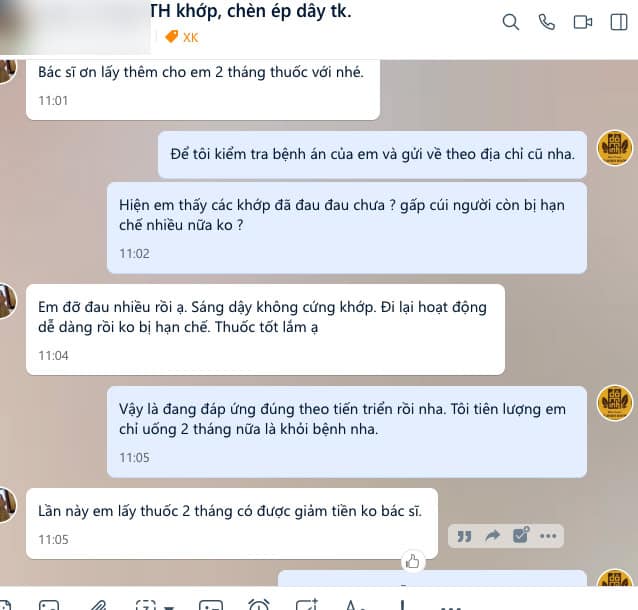
Task: Open more options for the discount message
Action: [x=548, y=536]
